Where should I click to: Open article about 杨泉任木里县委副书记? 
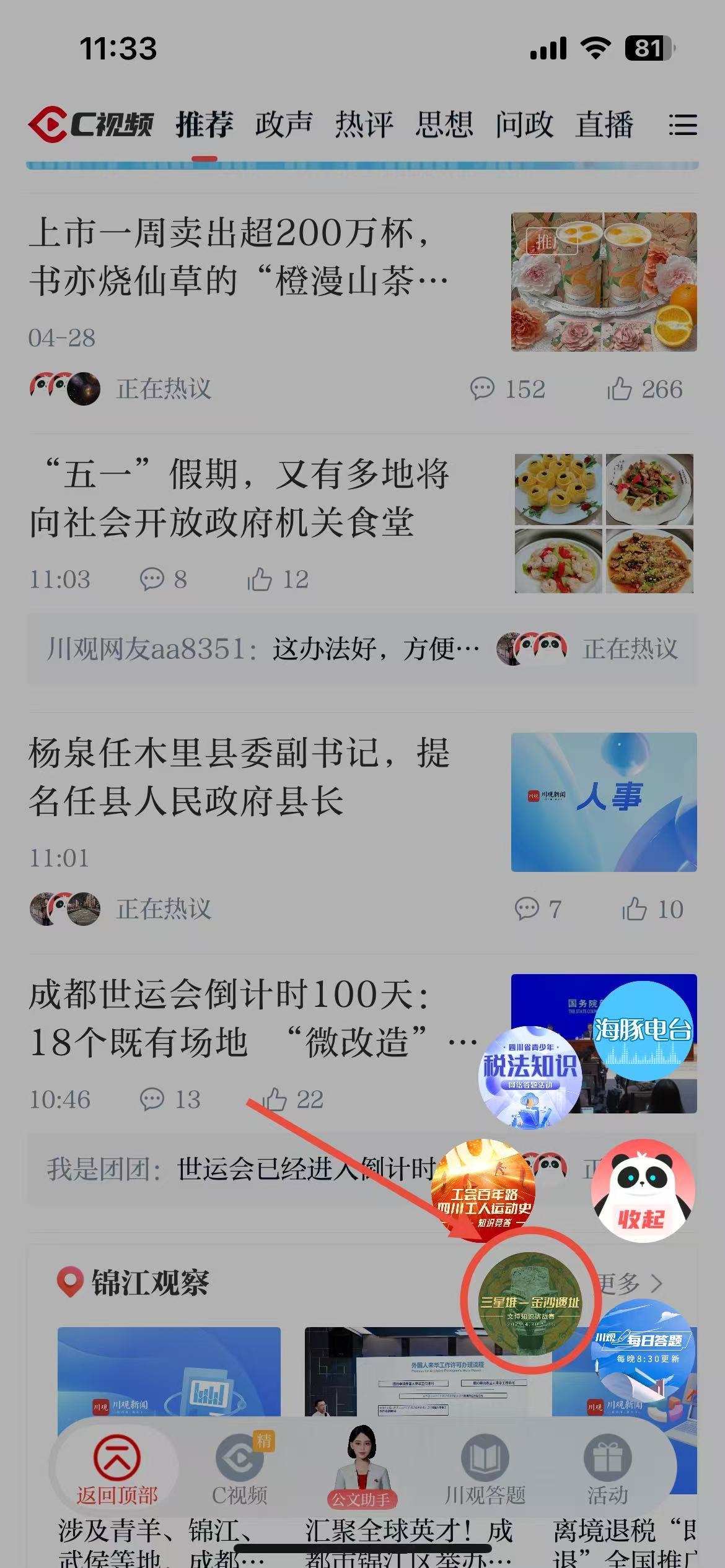(239, 777)
